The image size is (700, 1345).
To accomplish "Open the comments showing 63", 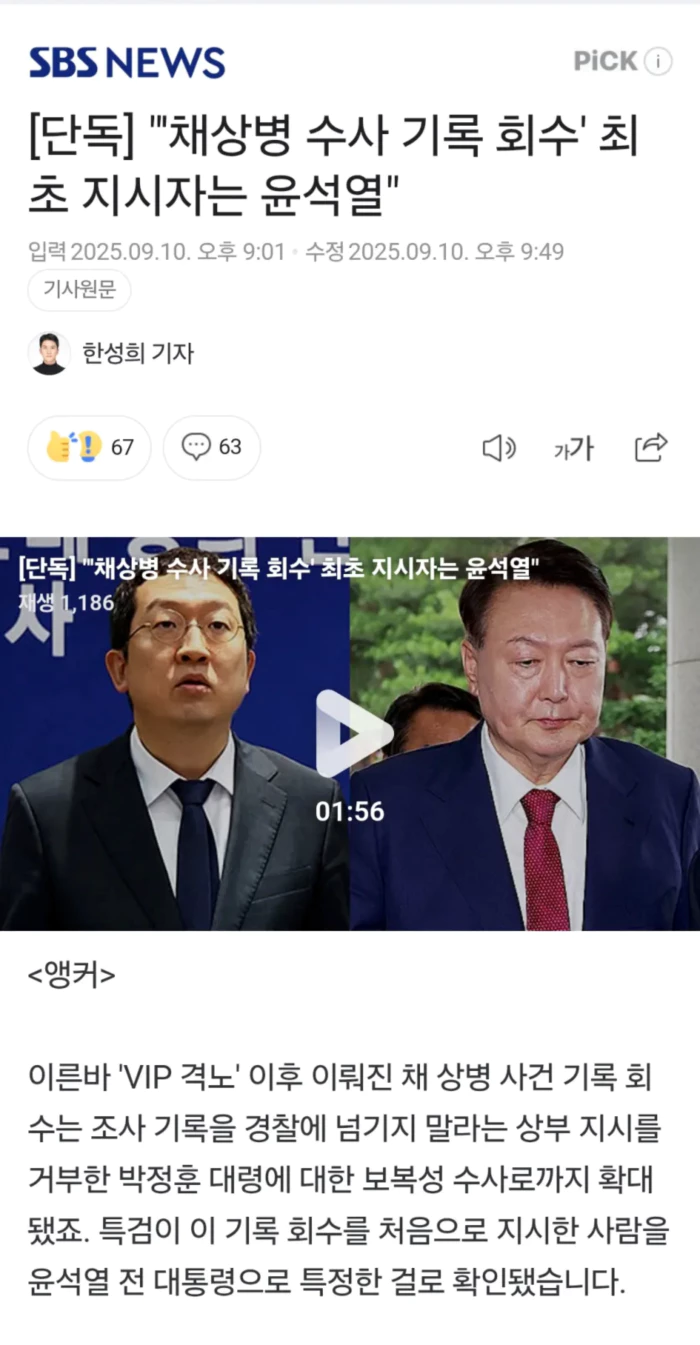I will [x=212, y=447].
